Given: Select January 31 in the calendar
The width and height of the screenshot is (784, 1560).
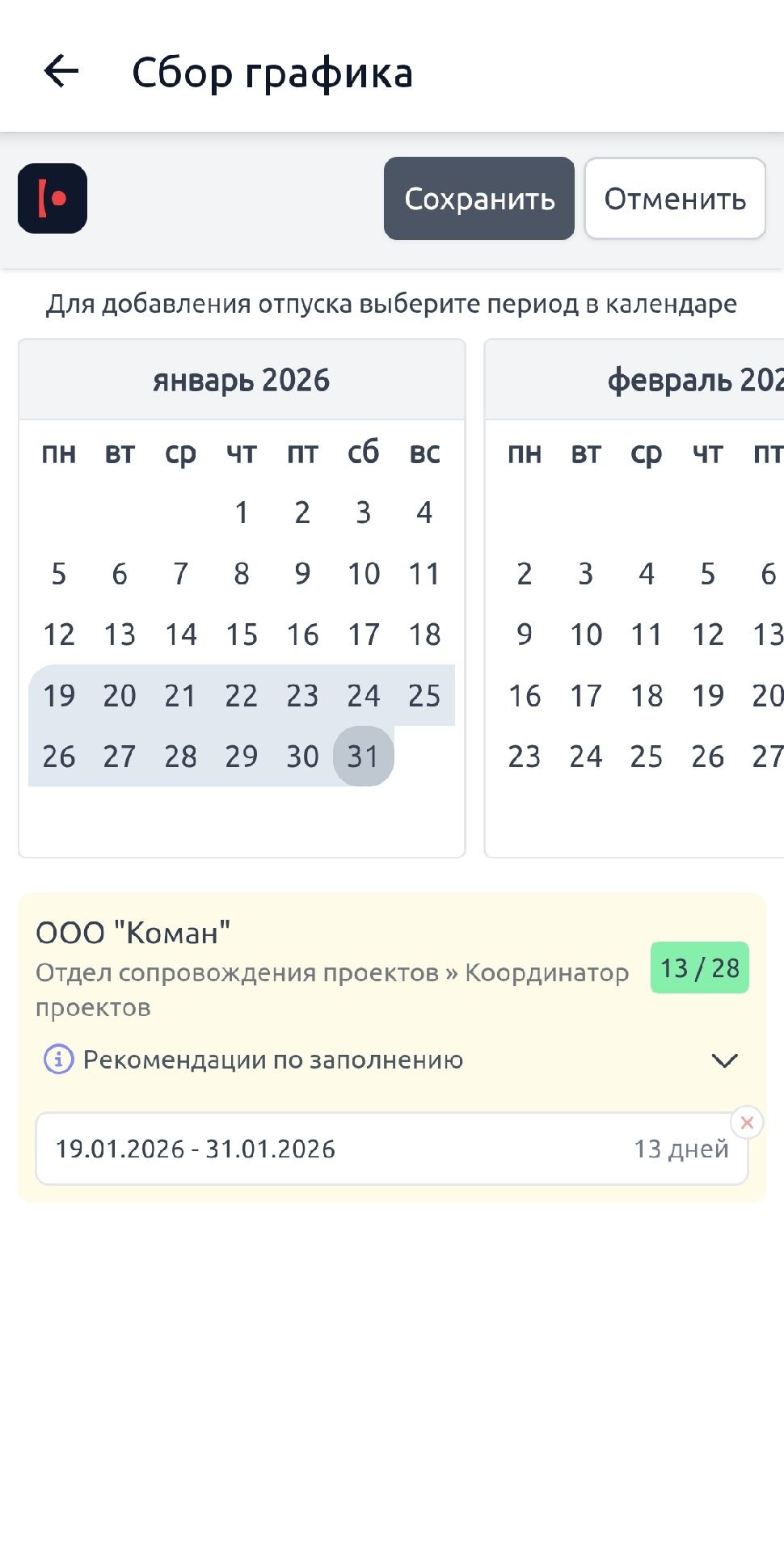Looking at the screenshot, I should [363, 757].
